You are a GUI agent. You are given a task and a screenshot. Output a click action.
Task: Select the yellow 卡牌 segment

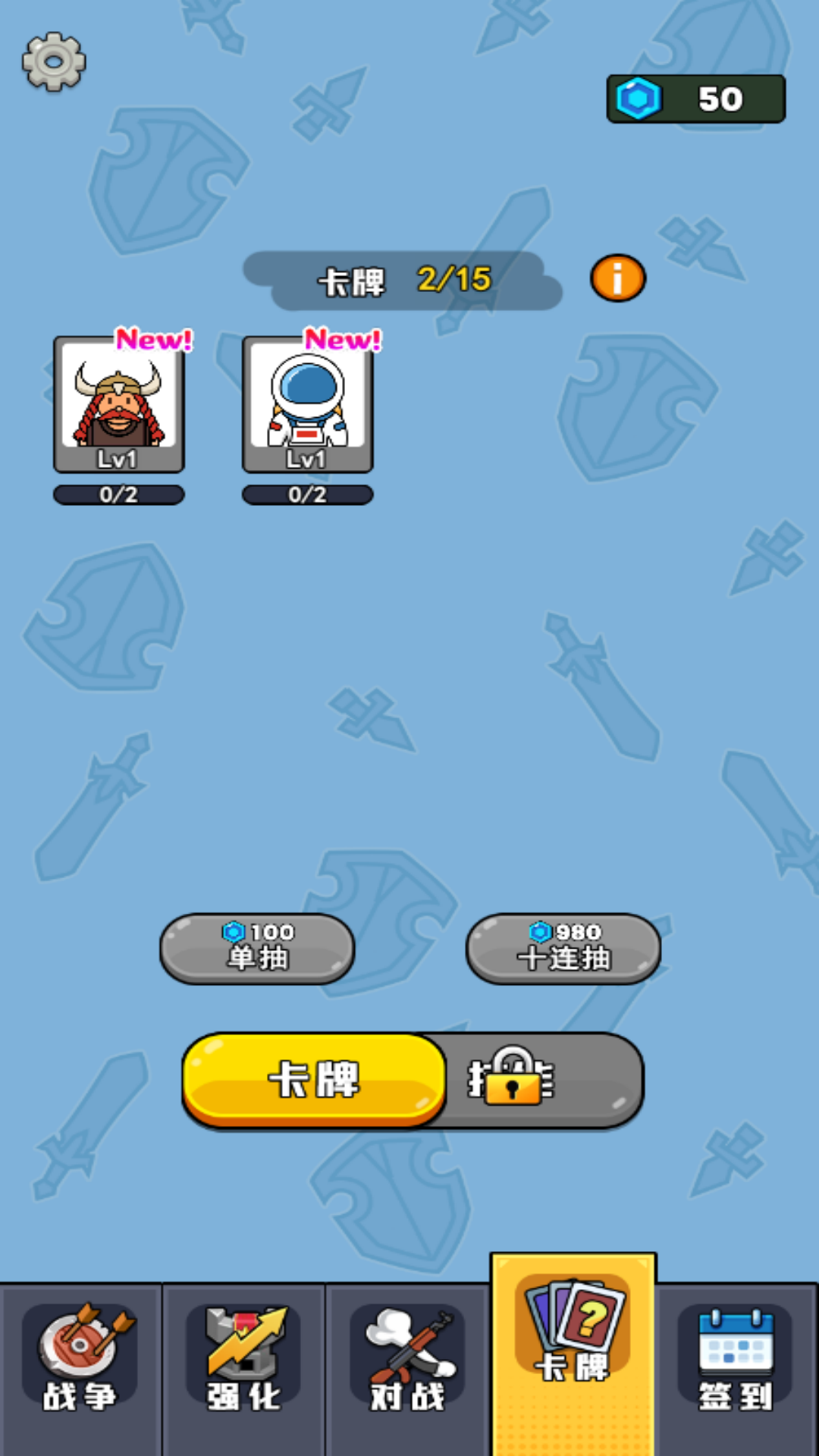point(314,1079)
